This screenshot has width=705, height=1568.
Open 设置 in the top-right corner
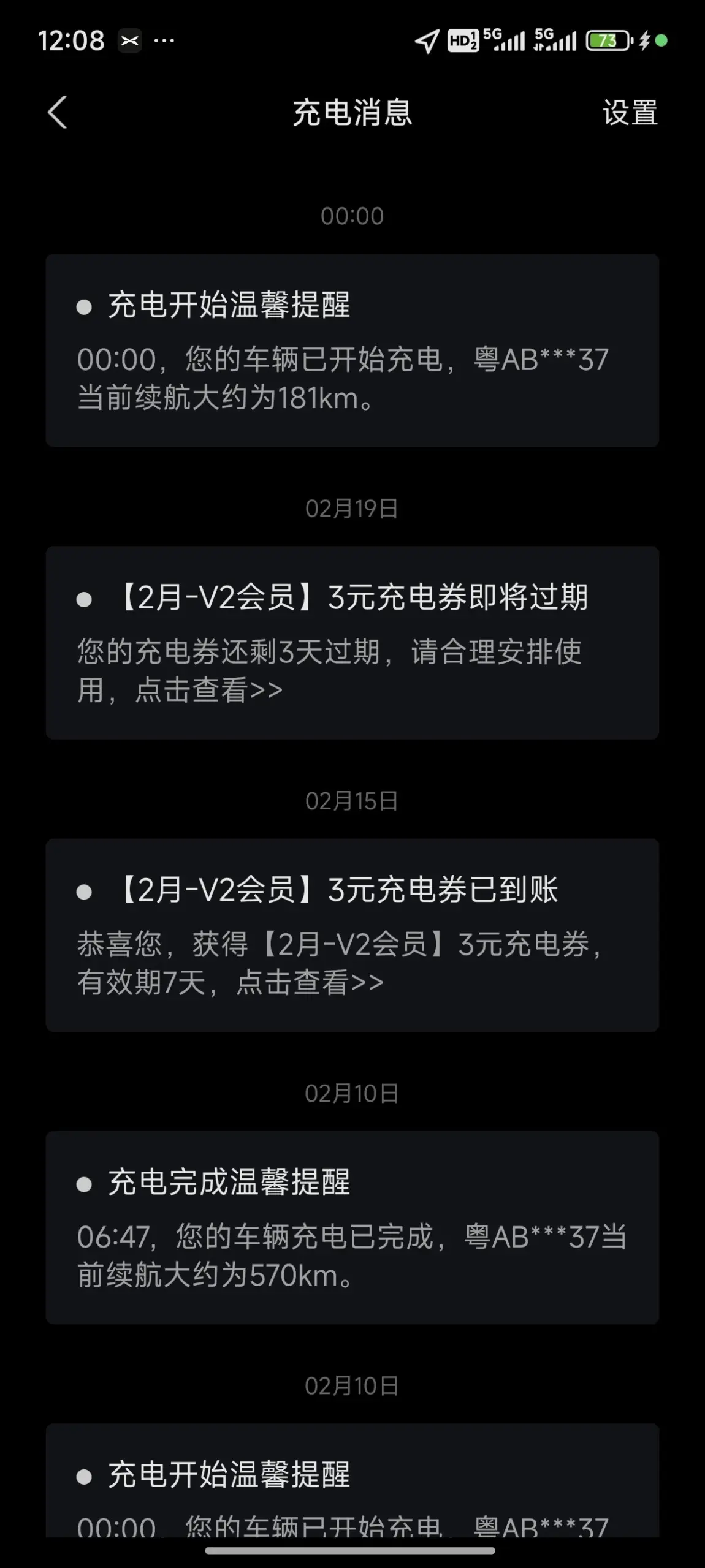point(630,113)
